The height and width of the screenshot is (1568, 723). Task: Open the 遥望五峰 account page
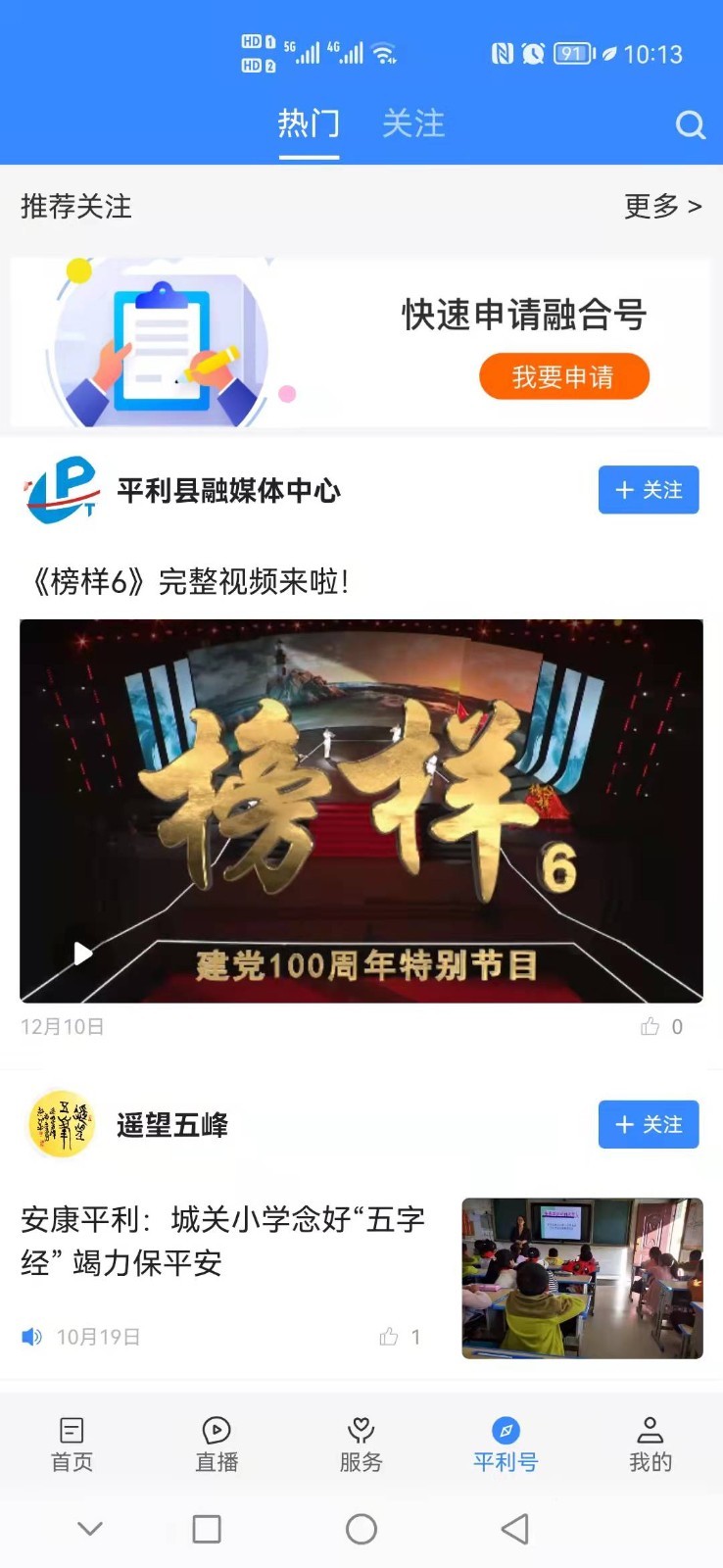pos(171,1125)
